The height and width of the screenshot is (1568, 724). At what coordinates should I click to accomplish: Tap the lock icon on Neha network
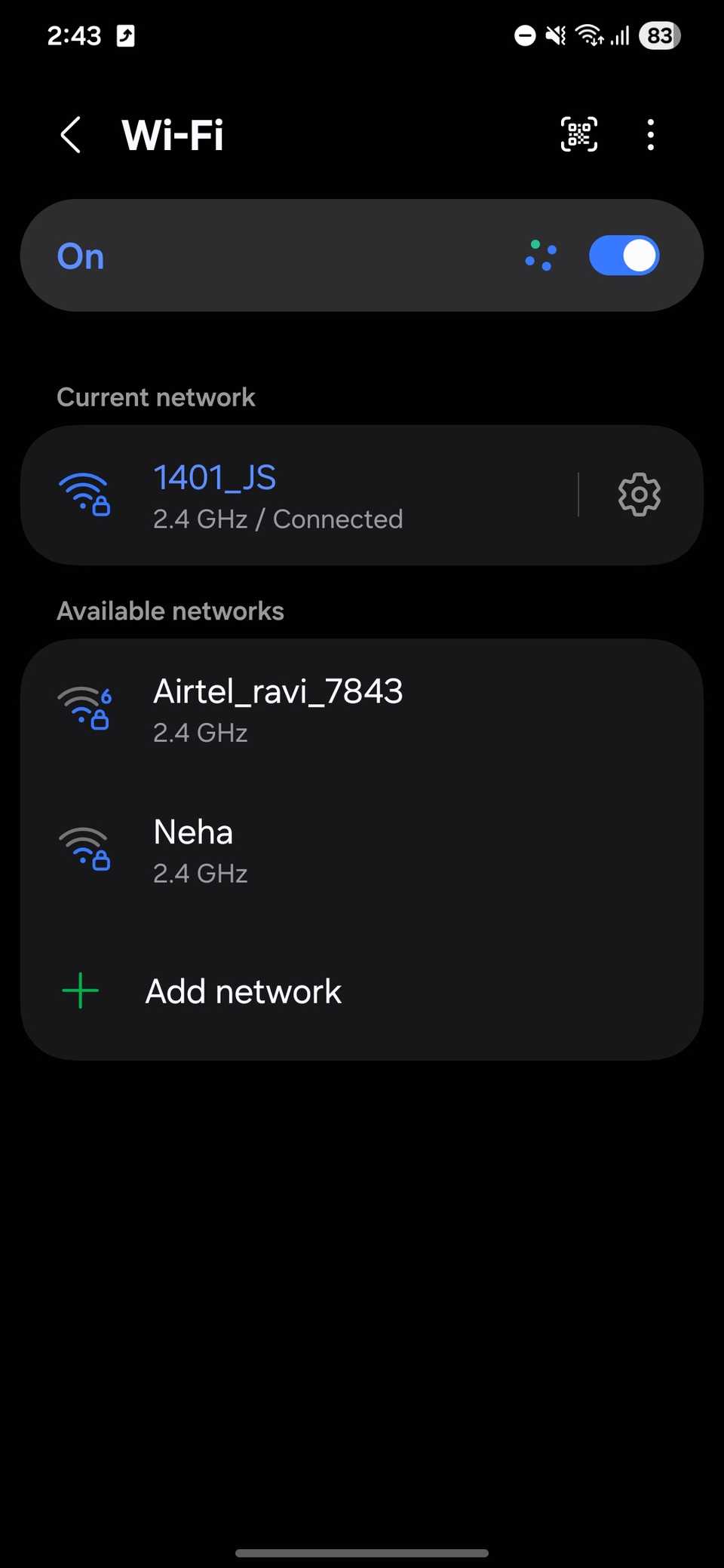[x=103, y=859]
